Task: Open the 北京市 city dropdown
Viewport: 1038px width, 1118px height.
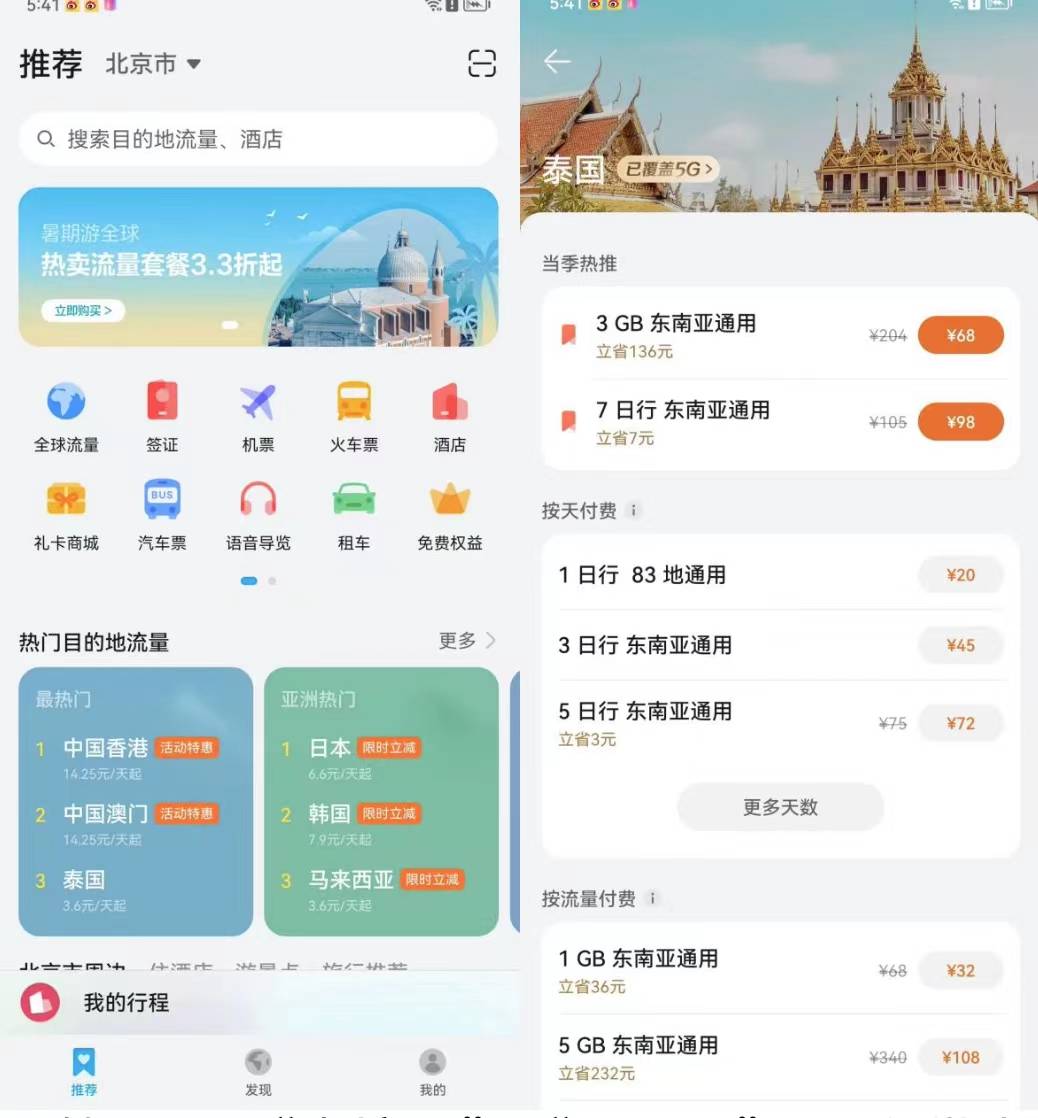Action: pyautogui.click(x=153, y=64)
